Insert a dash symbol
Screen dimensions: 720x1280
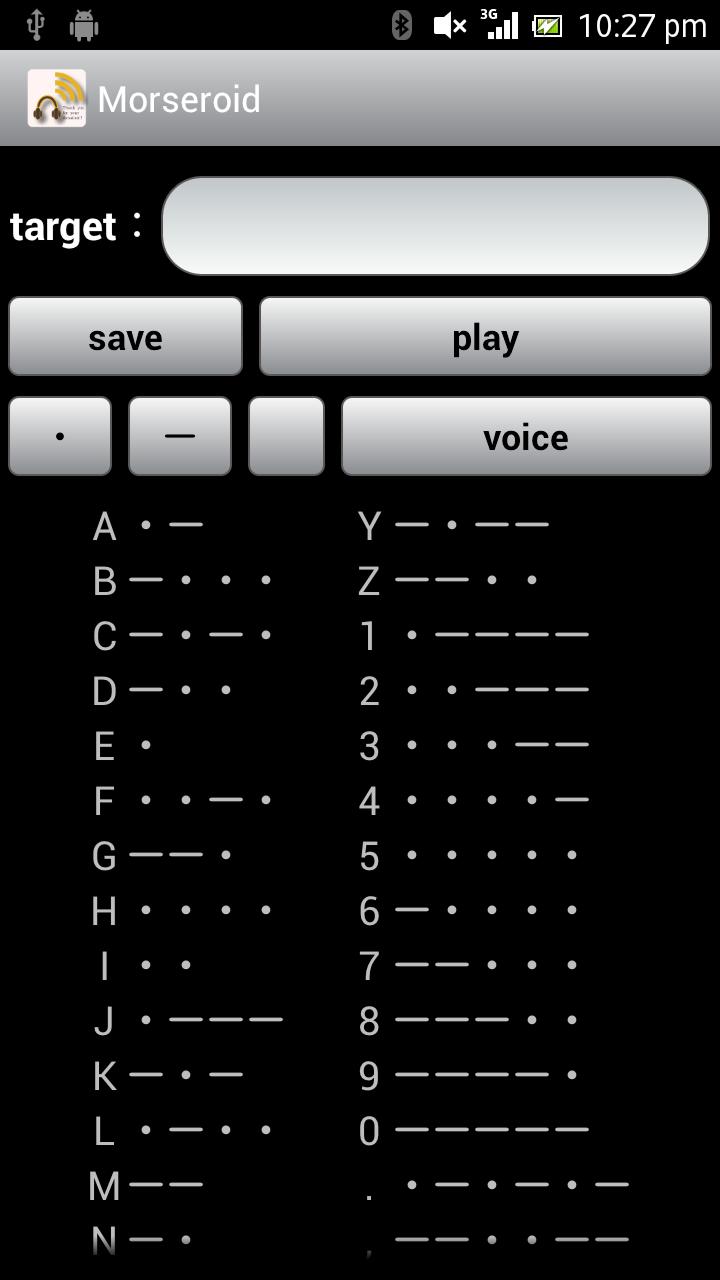pos(180,436)
